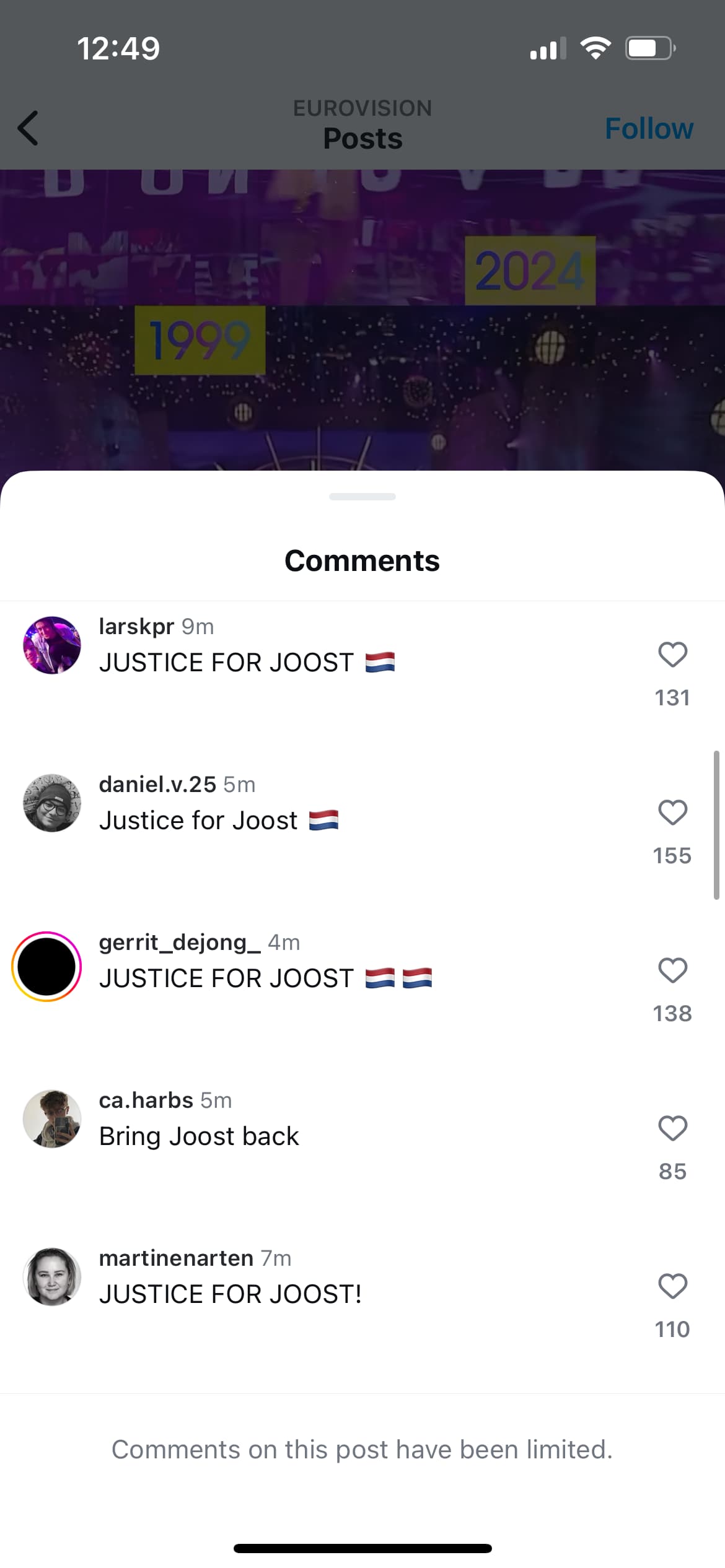Like ca.harbs' Bring Joost back comment

672,1128
